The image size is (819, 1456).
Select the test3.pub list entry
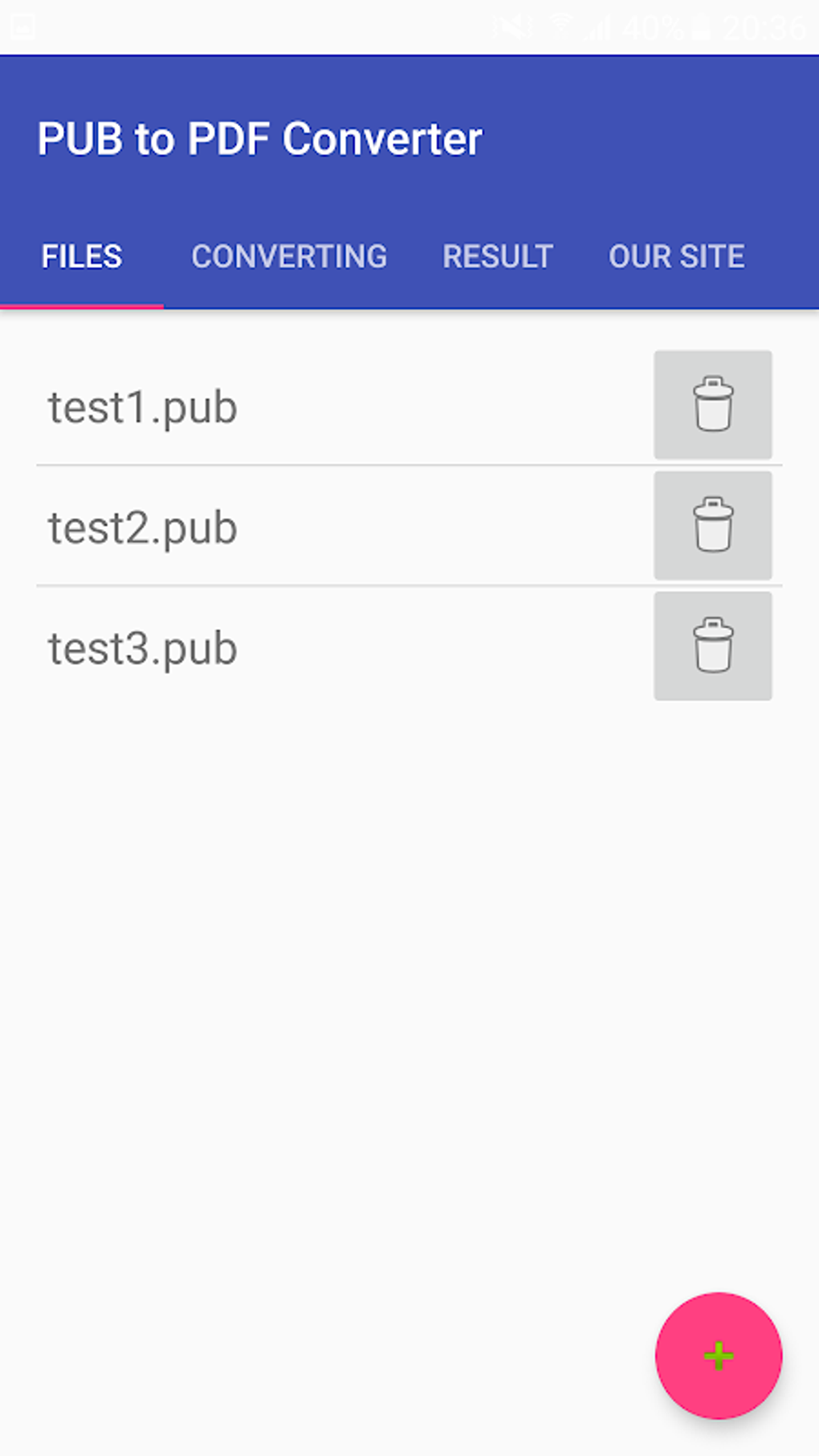(x=141, y=646)
